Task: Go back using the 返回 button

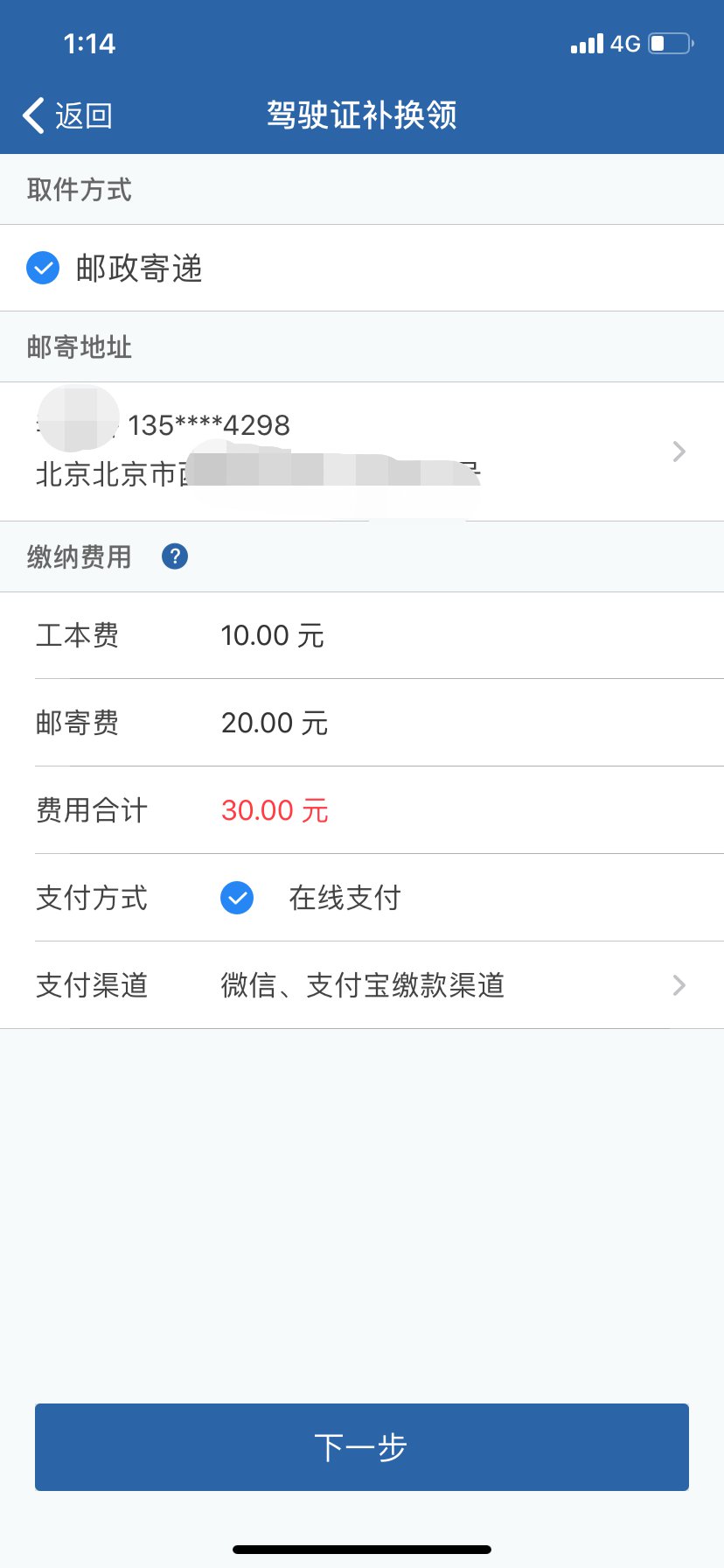Action: point(68,115)
